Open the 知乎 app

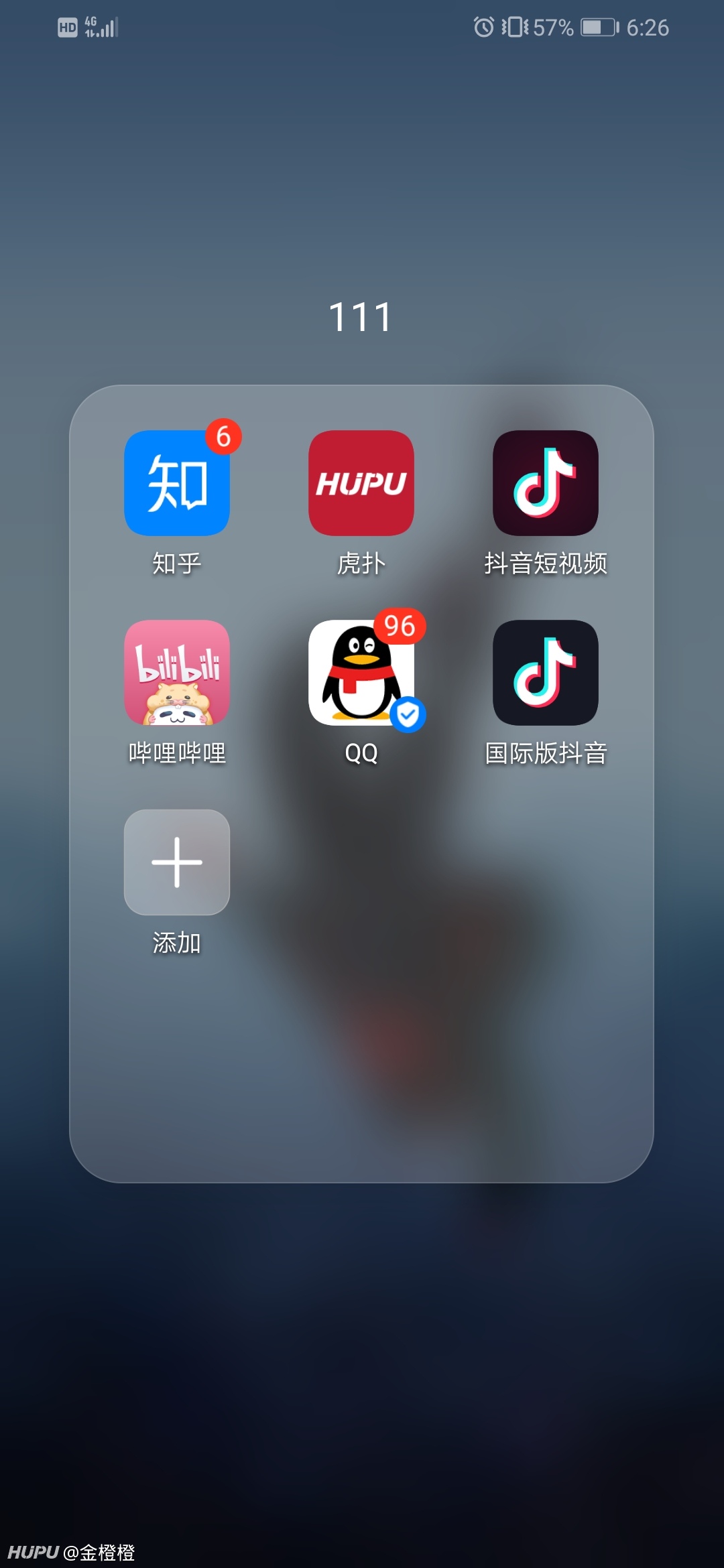[177, 483]
